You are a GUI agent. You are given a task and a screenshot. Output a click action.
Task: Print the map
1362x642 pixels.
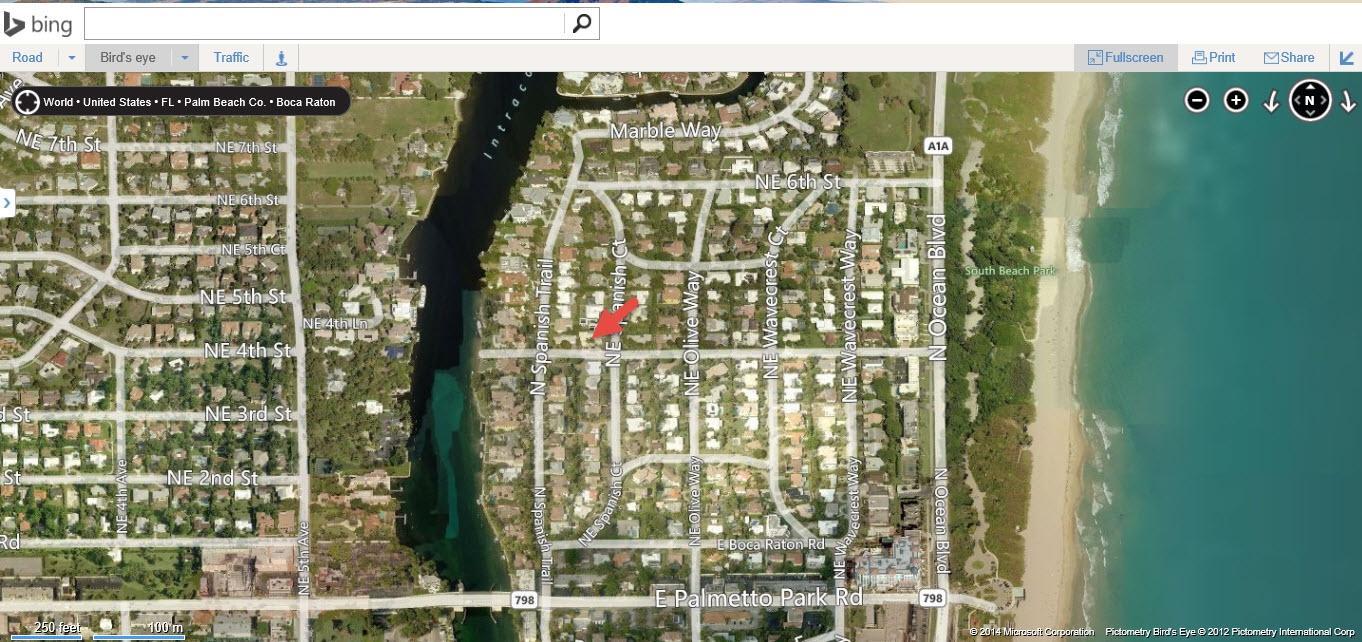[1214, 58]
